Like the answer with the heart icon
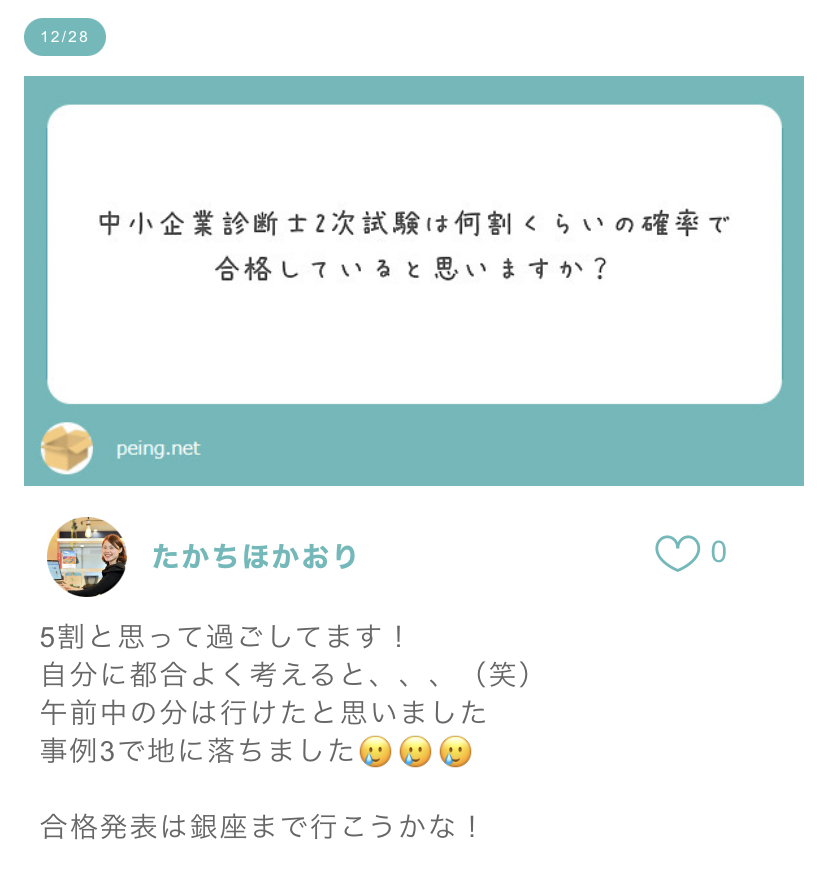Viewport: 828px width, 879px height. [x=677, y=553]
